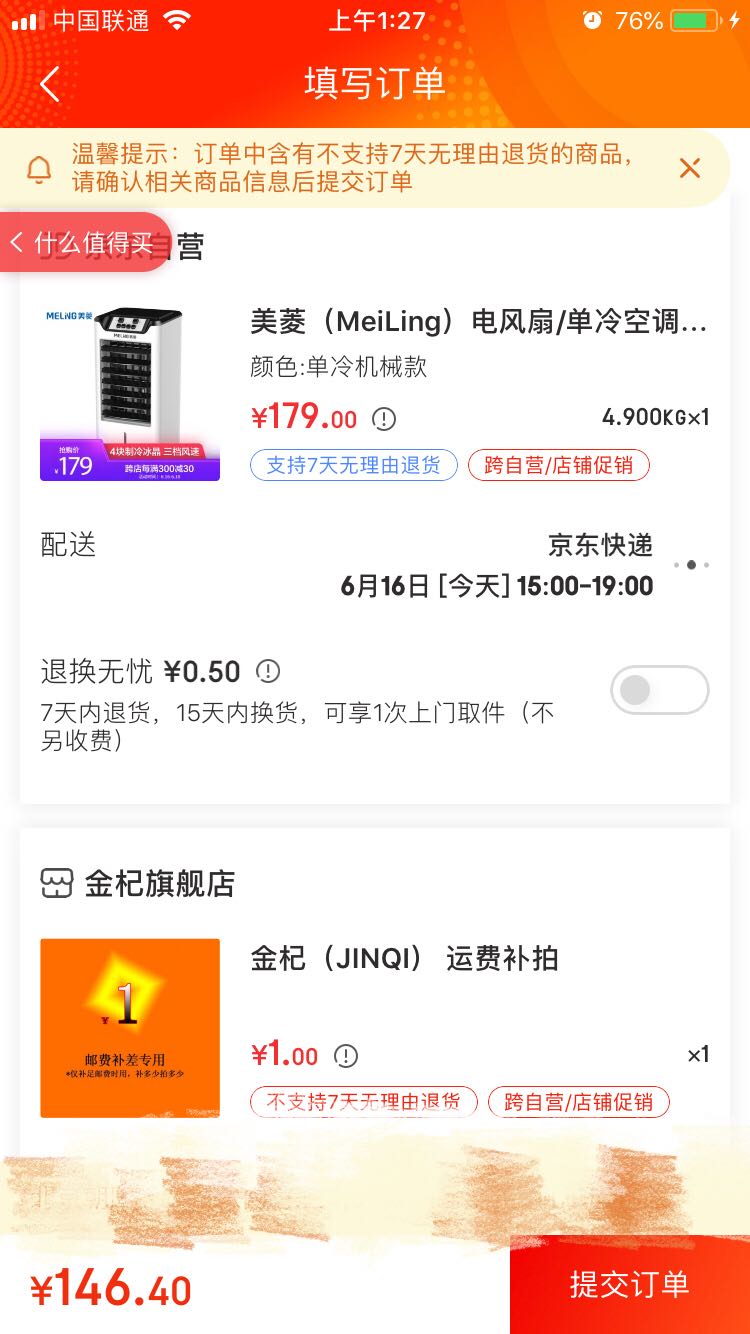This screenshot has width=750, height=1334.
Task: Enable the 退换无忧 return protection switch
Action: point(660,690)
